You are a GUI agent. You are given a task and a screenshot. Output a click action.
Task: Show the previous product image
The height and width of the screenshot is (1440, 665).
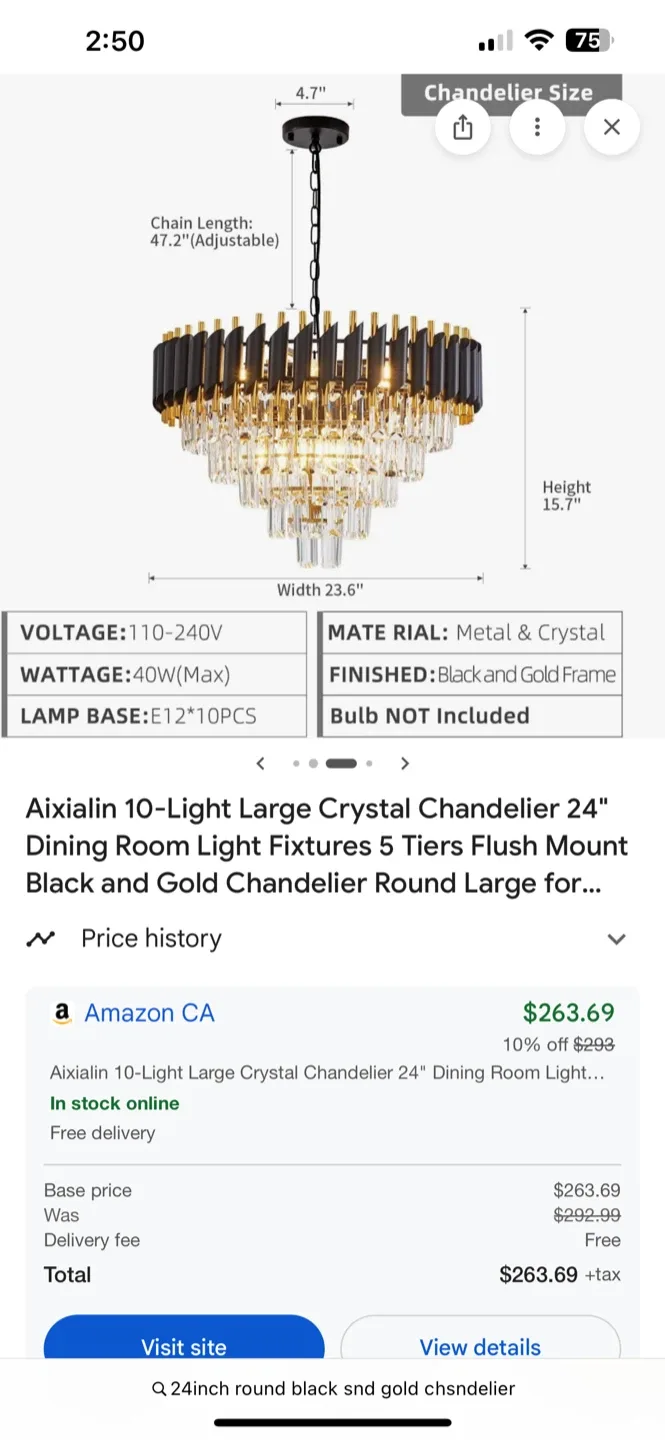click(x=260, y=763)
